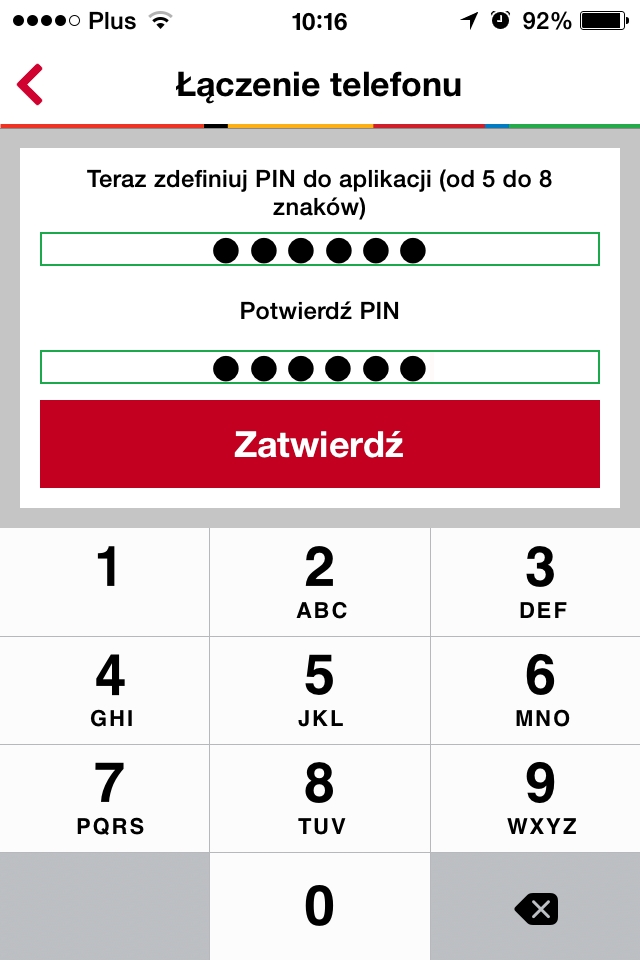The image size is (640, 960).
Task: Delete last digit with backspace key
Action: [x=536, y=908]
